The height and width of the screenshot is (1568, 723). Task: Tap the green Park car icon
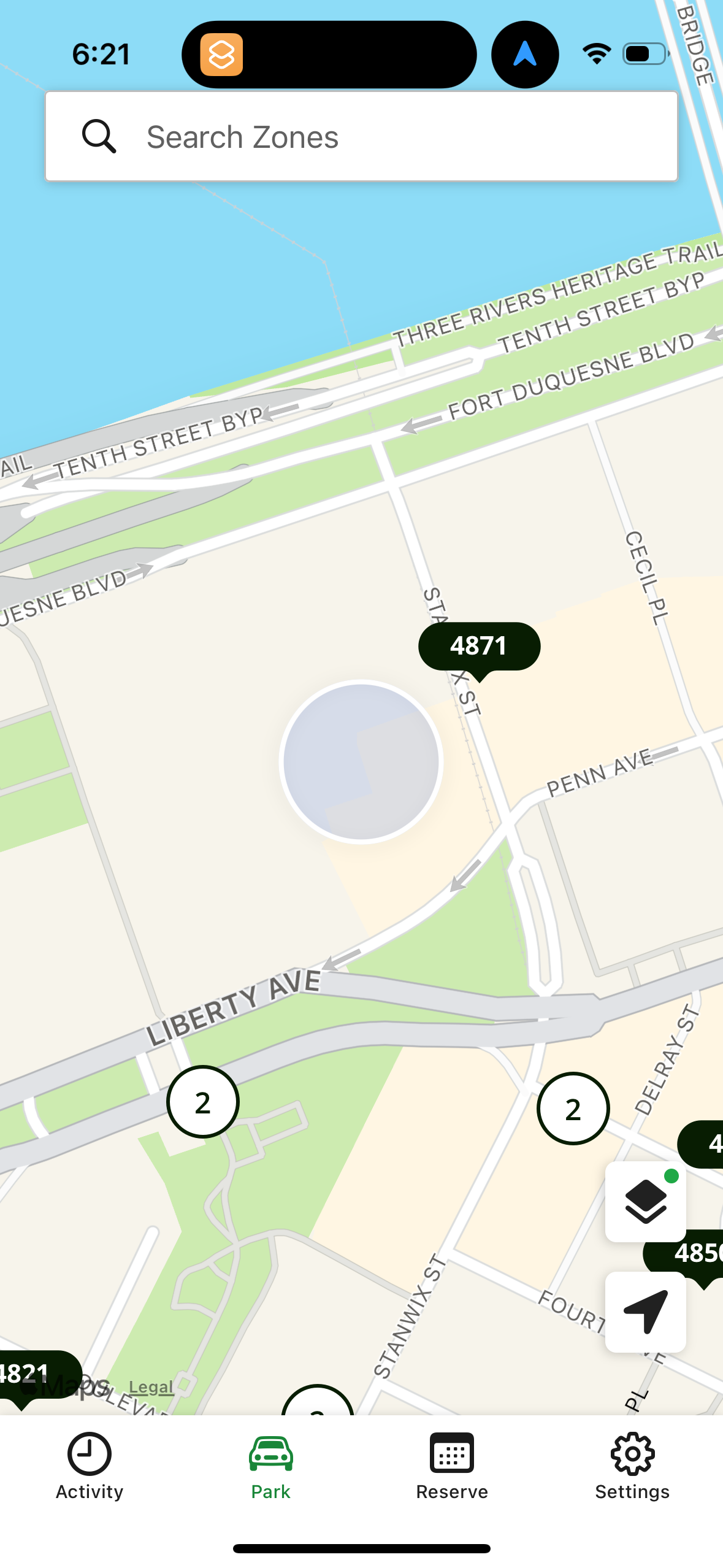[270, 1455]
